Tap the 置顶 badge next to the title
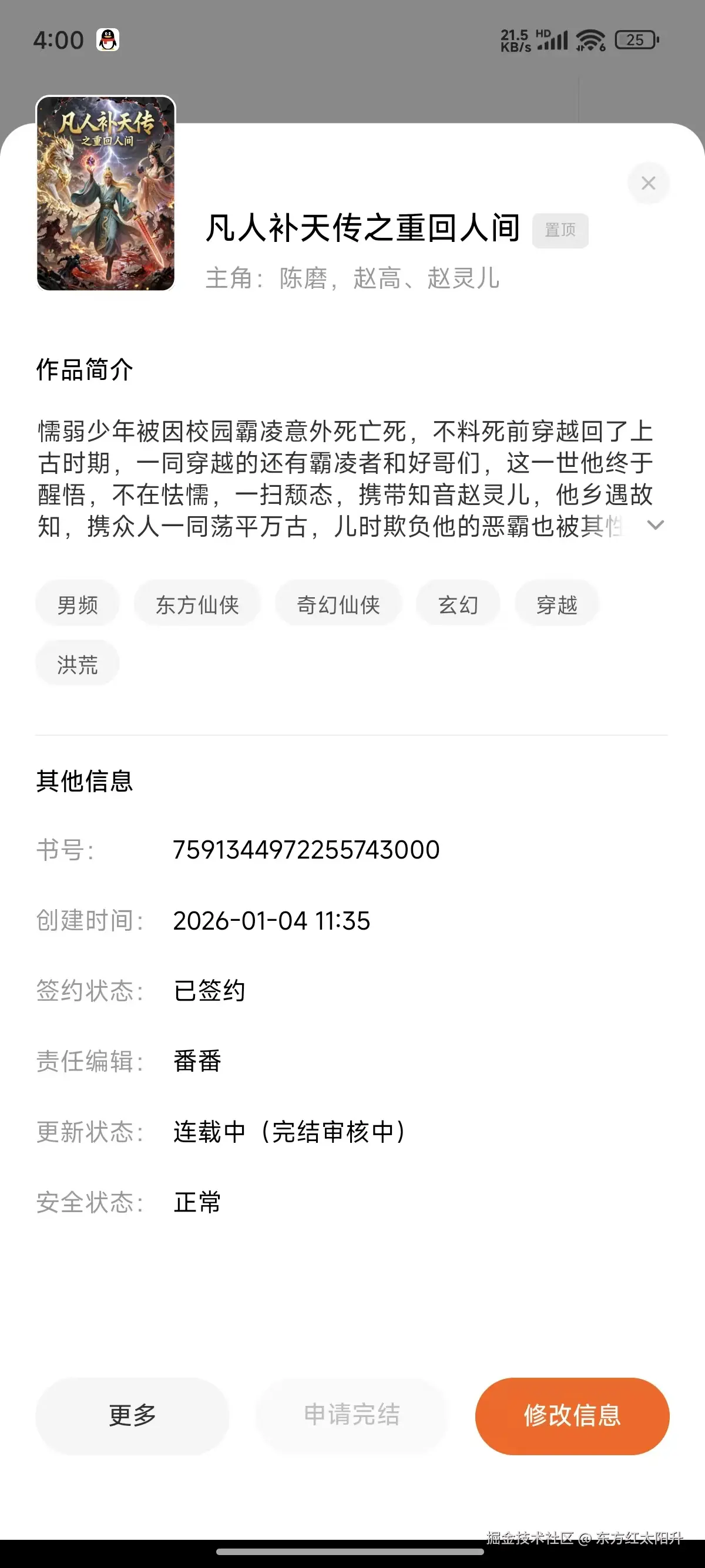Screen dimensions: 705x1568 click(560, 230)
